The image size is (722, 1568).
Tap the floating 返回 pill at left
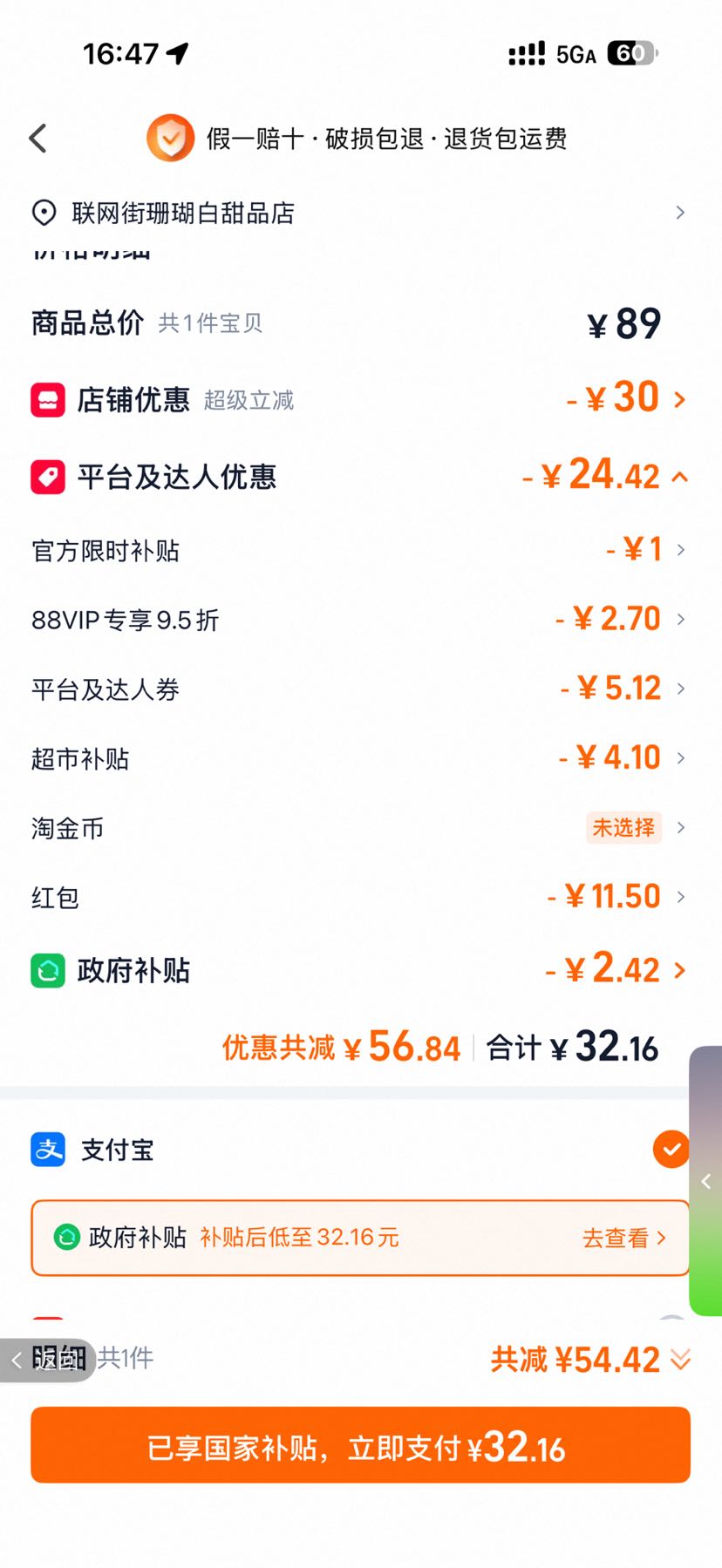(47, 1360)
